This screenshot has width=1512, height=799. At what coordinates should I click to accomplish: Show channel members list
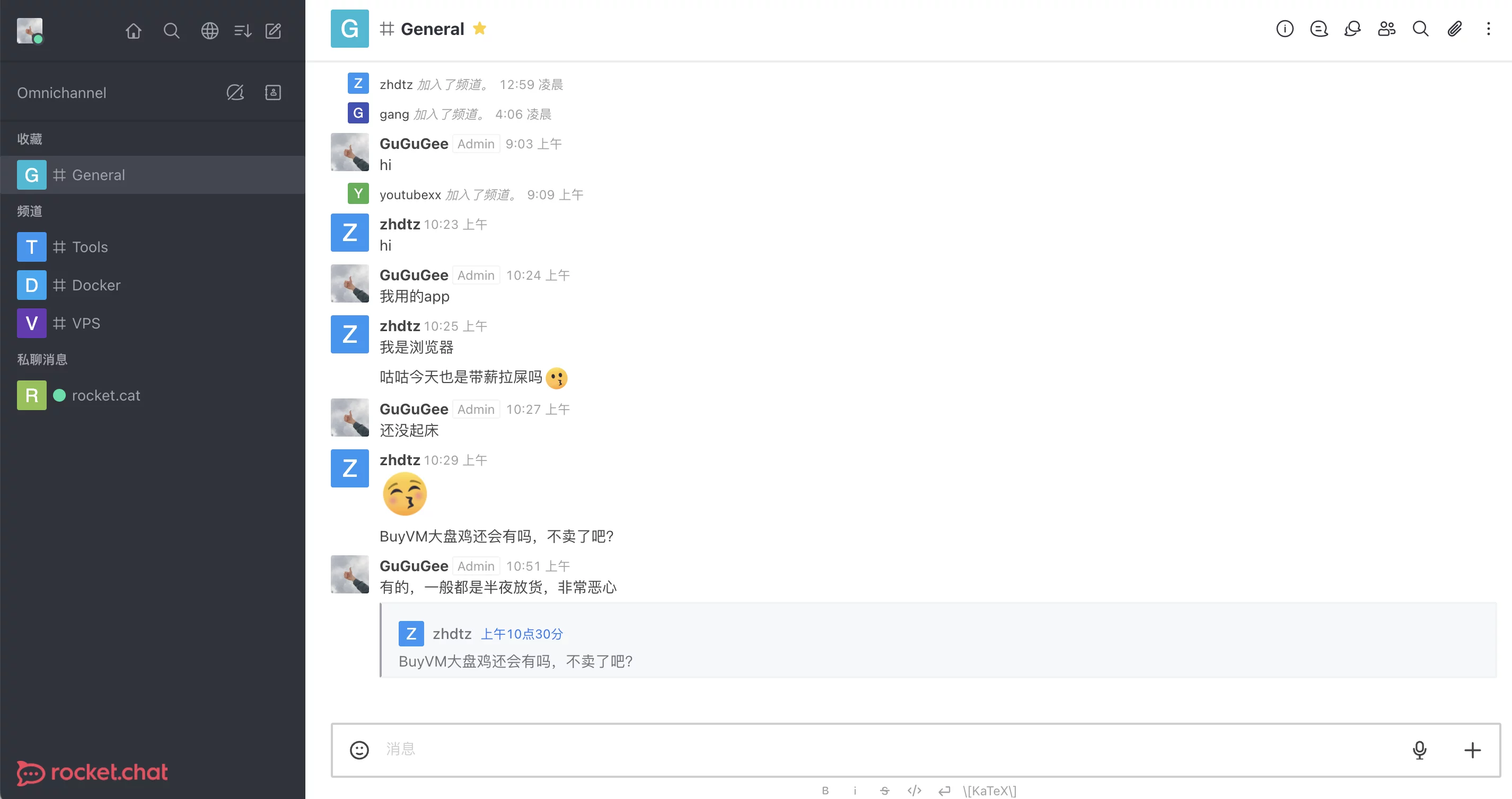pyautogui.click(x=1386, y=29)
